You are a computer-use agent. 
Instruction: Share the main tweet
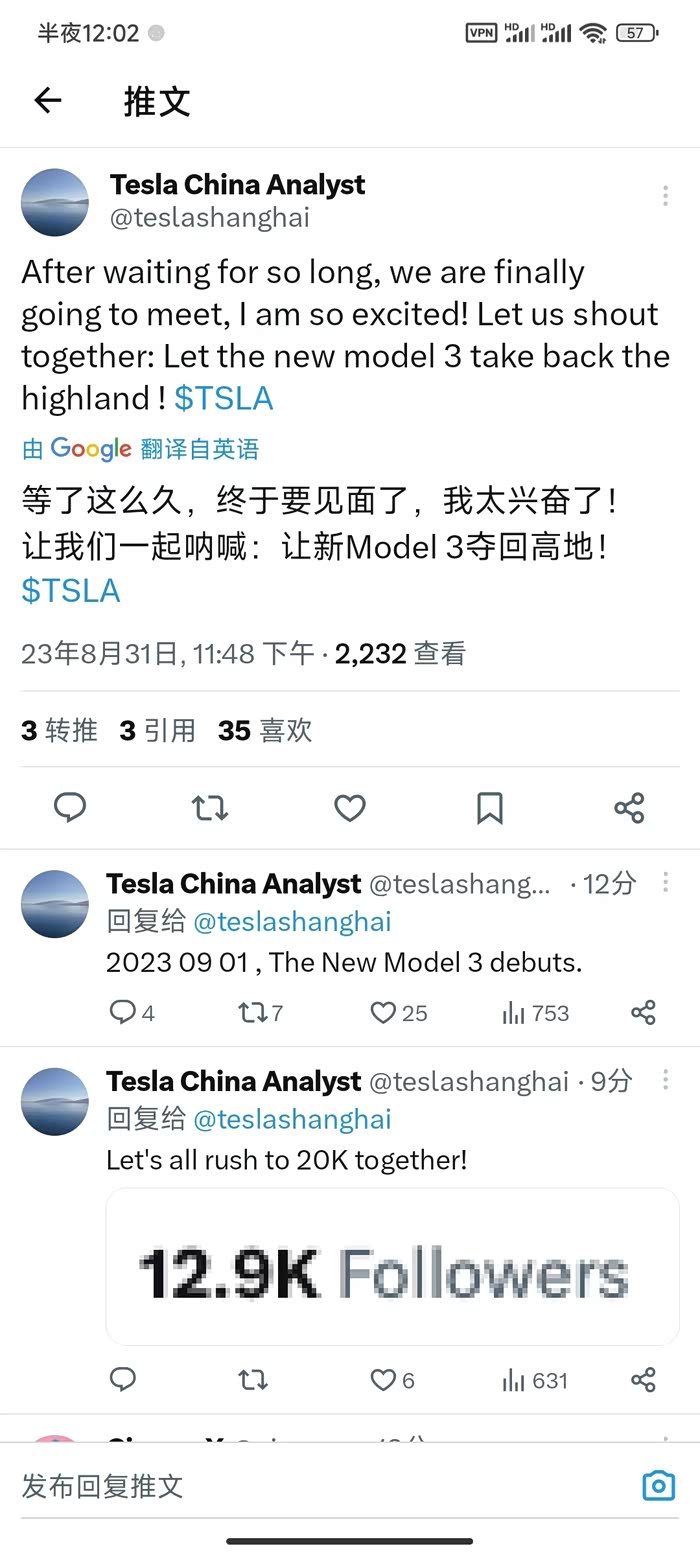[629, 808]
